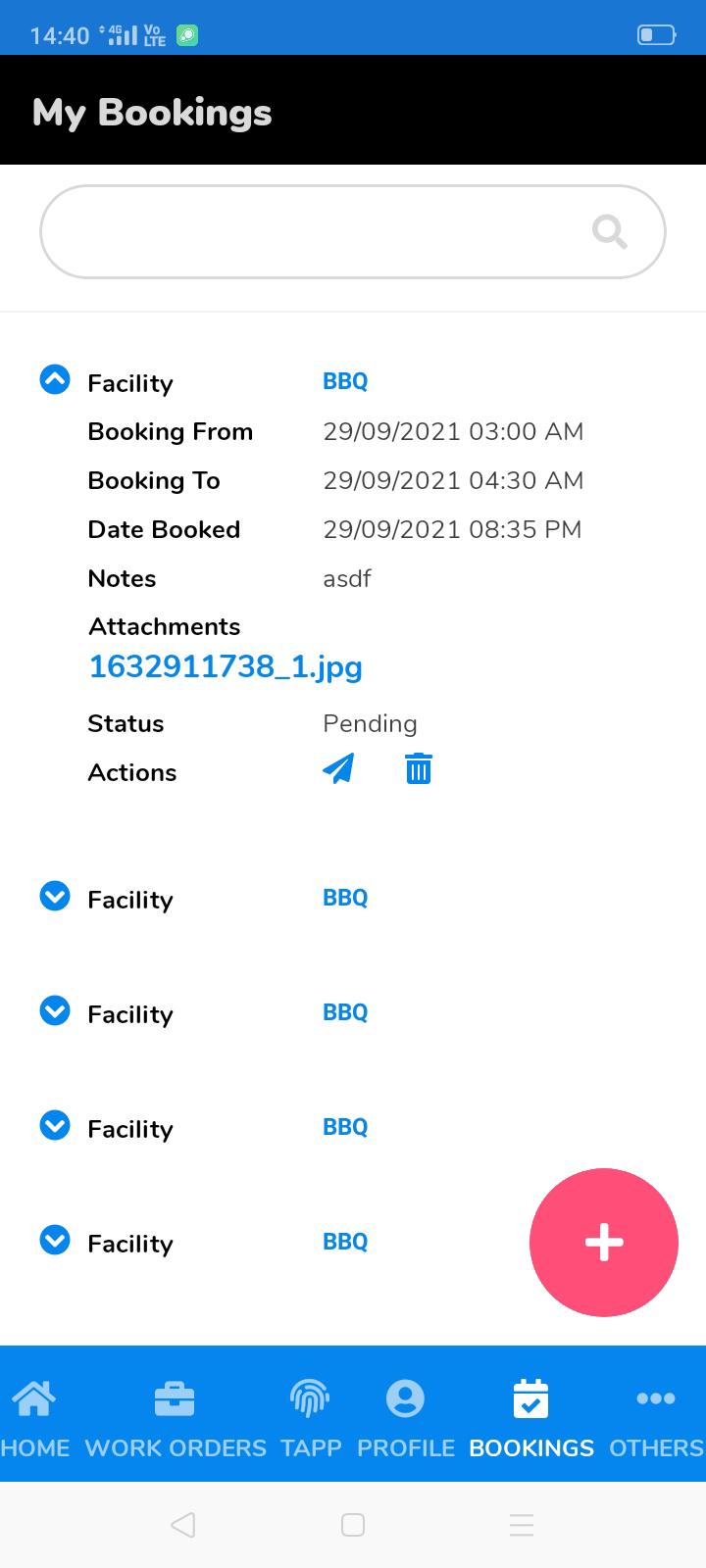Tap the system back button

(183, 1525)
